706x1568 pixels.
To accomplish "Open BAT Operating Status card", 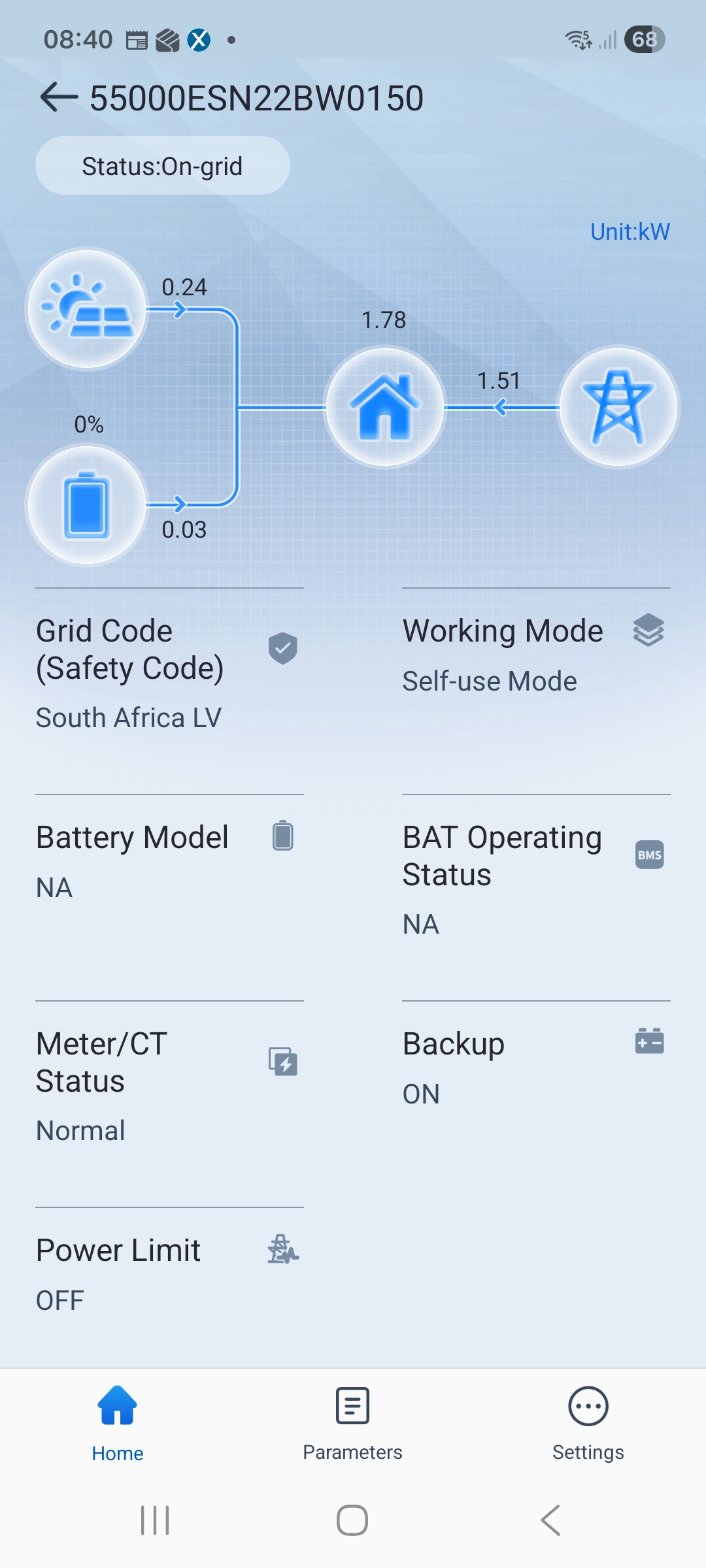I will pos(535,879).
